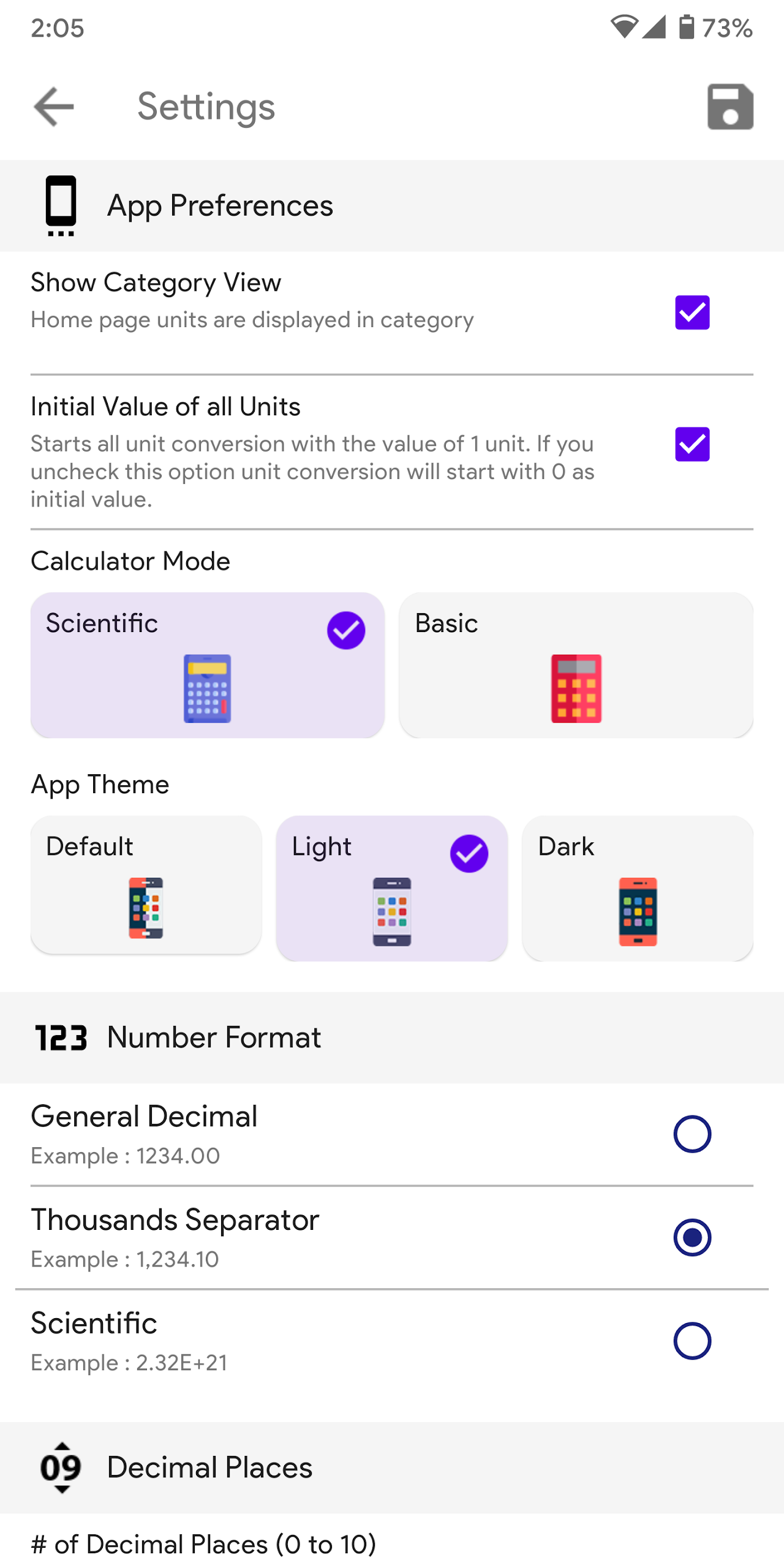Viewport: 784px width, 1568px height.
Task: Pick Scientific number format radio button
Action: (692, 1341)
